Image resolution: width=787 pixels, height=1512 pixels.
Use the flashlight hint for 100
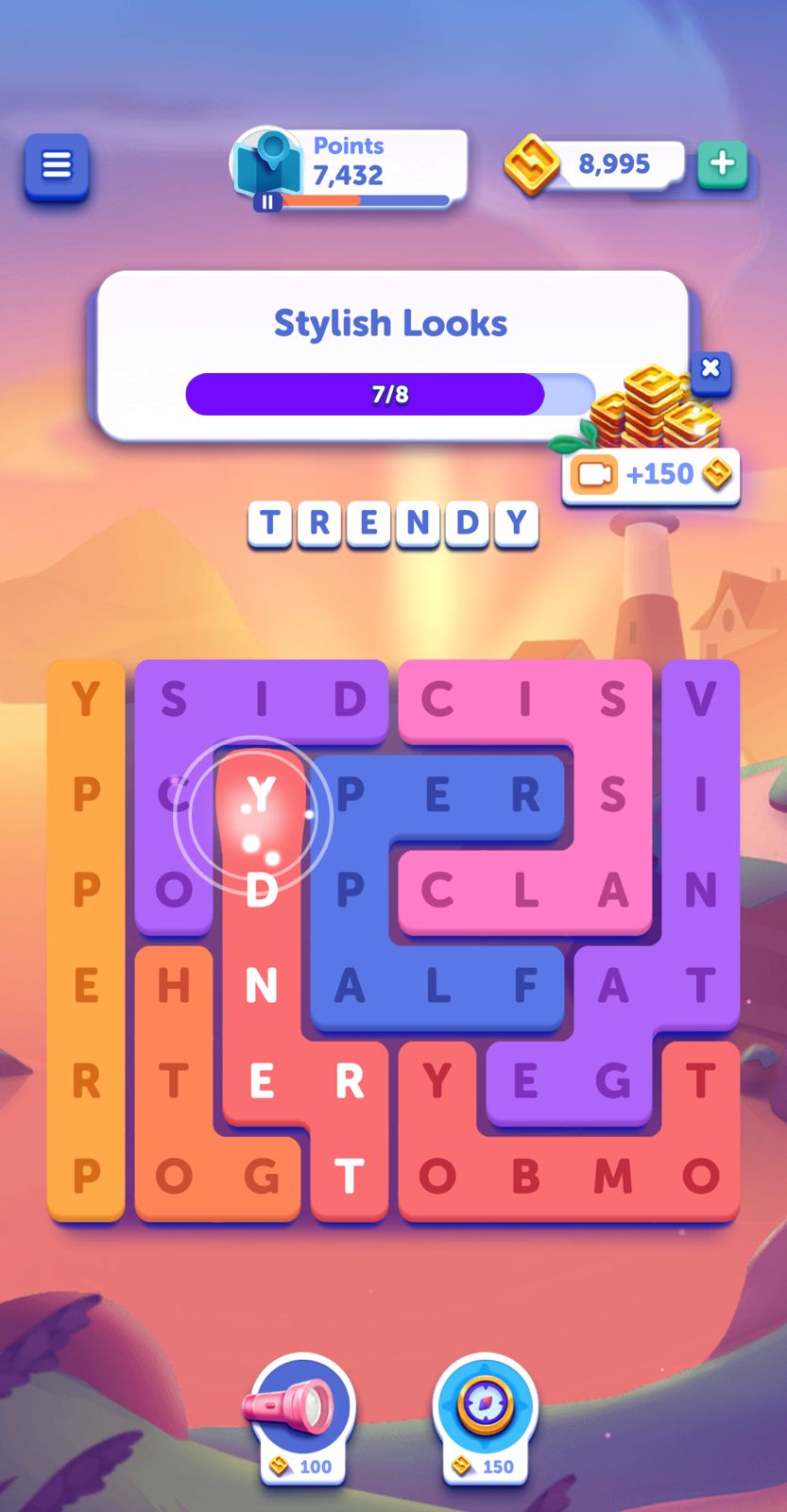point(302,1413)
